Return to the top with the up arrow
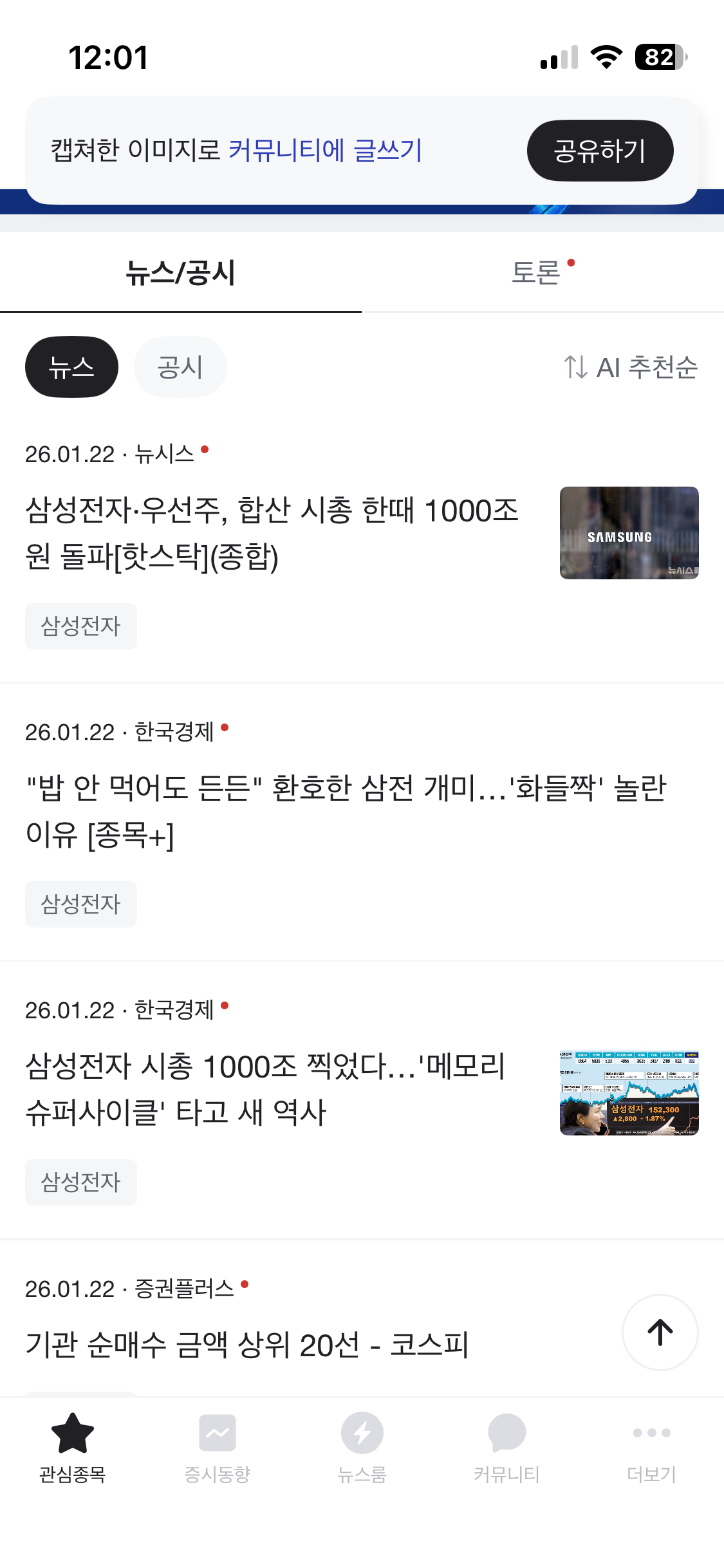 tap(660, 1332)
